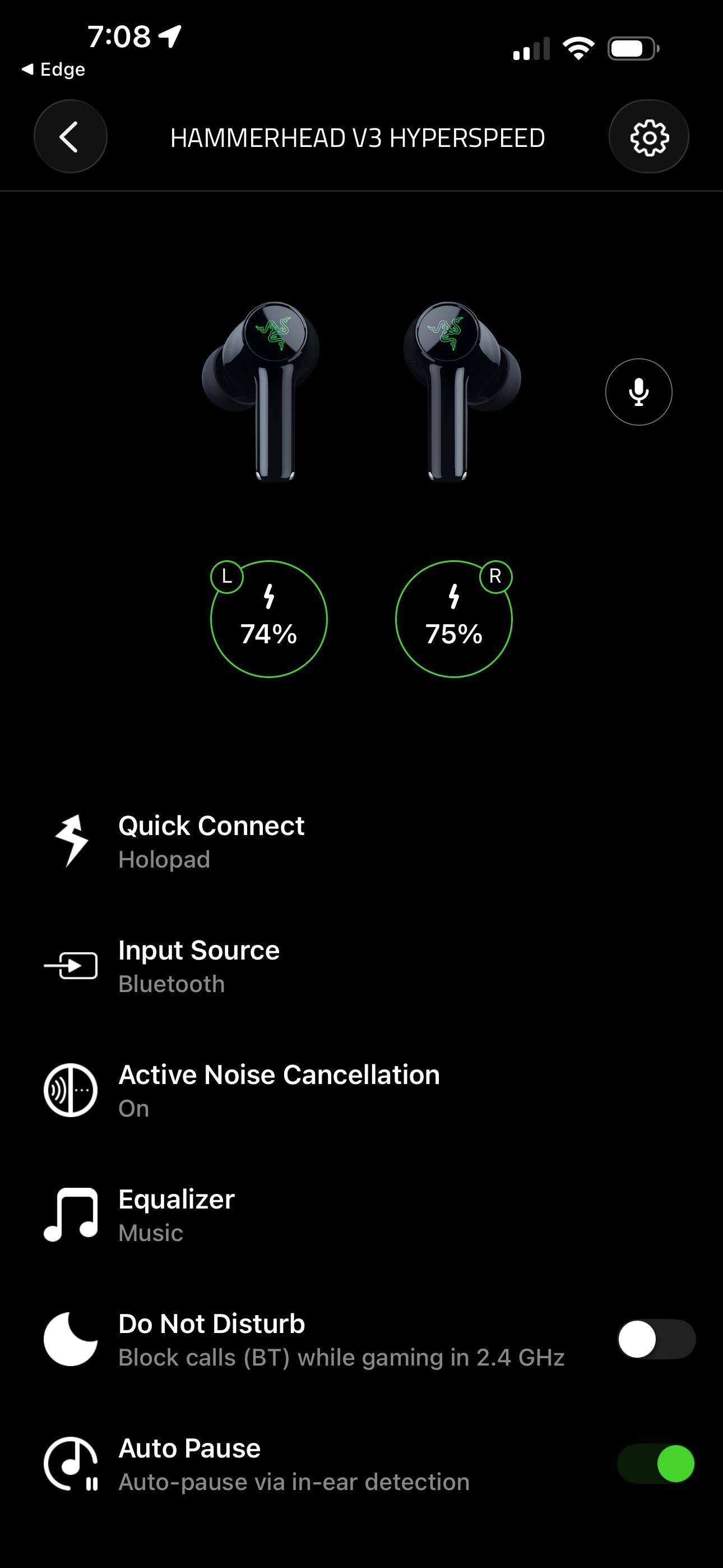Open Quick Connect options
This screenshot has width=723, height=1568.
coord(361,842)
